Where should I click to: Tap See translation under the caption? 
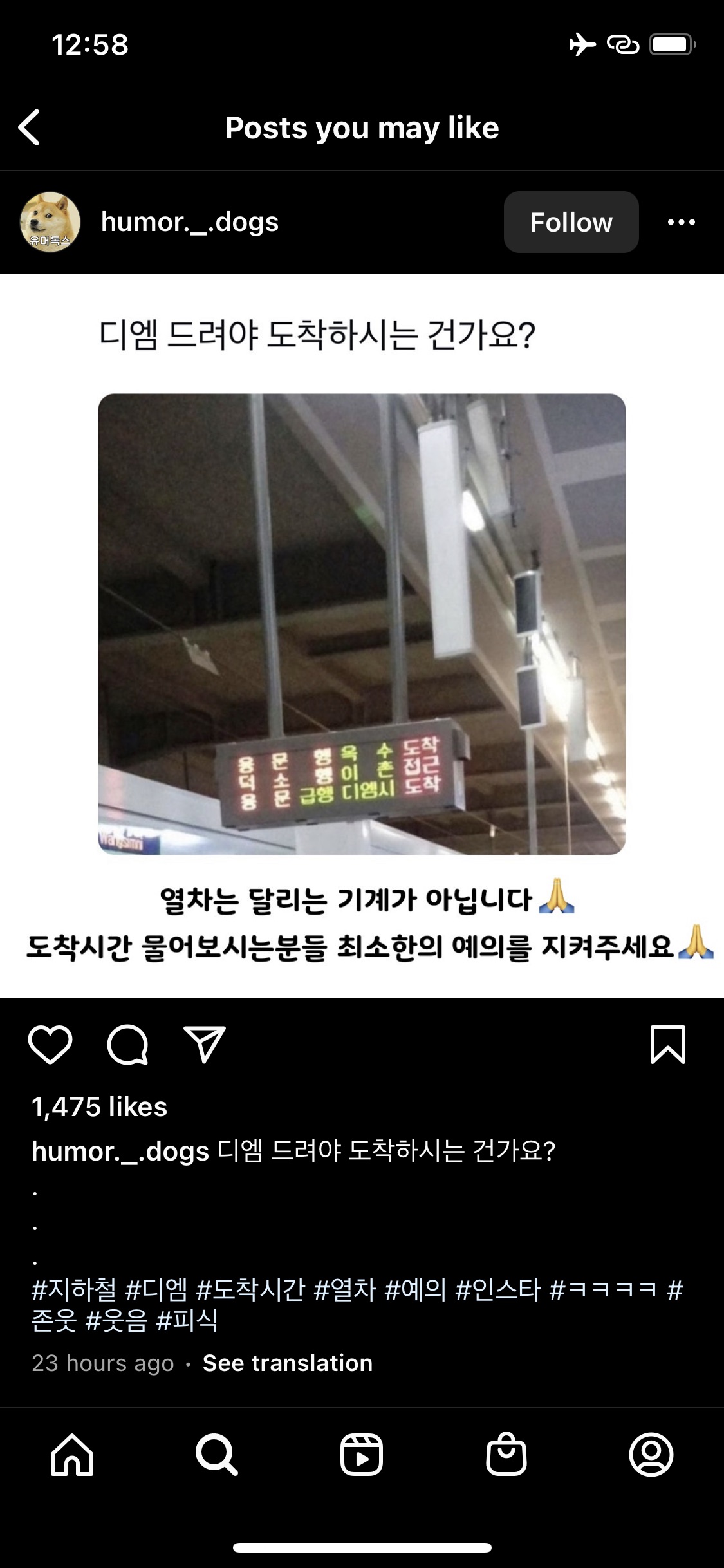coord(287,1363)
